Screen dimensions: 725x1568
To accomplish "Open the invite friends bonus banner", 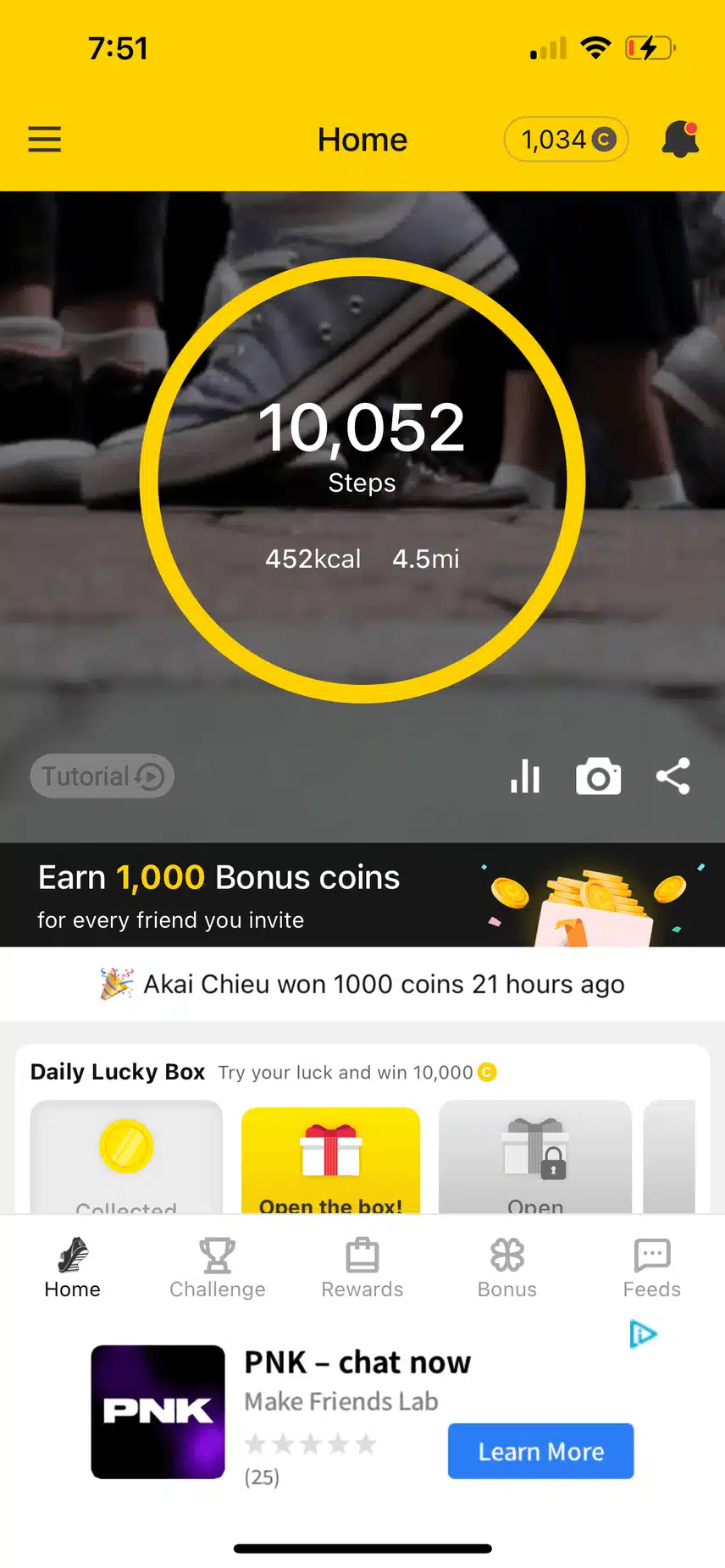I will 362,896.
